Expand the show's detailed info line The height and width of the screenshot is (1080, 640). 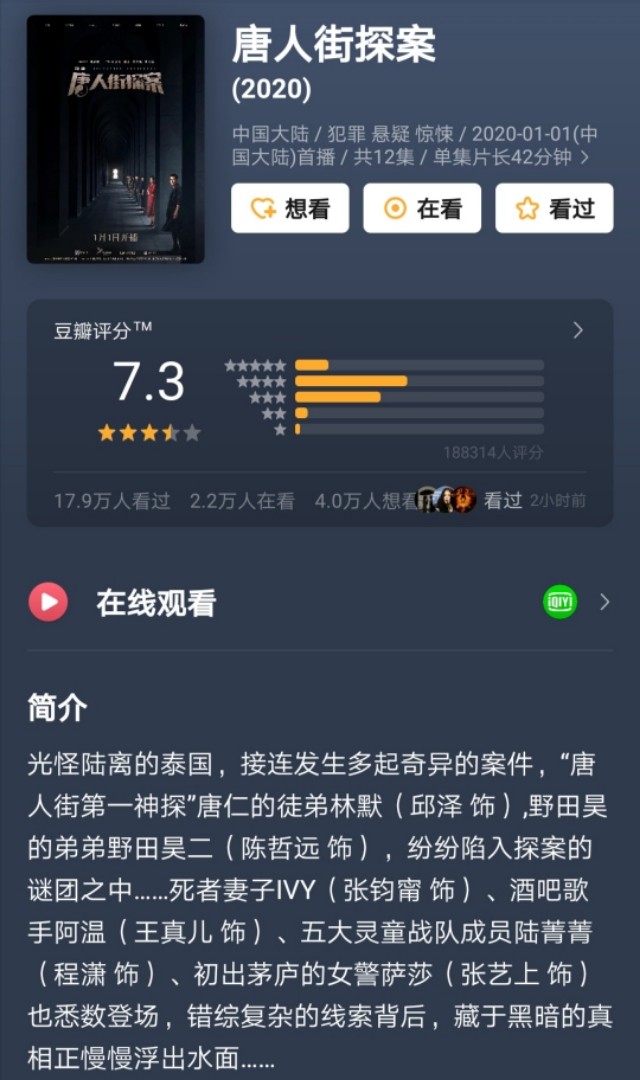(585, 158)
